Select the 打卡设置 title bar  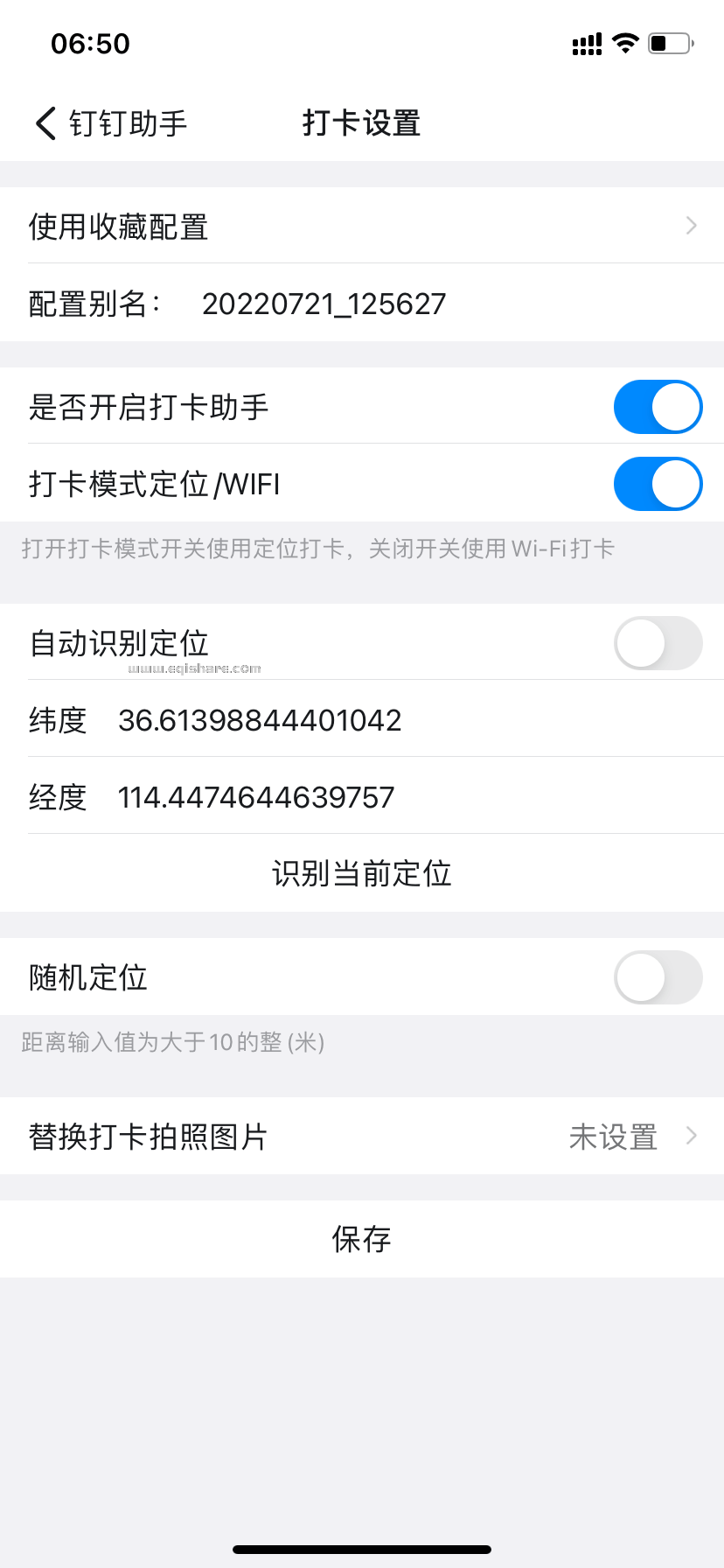click(x=361, y=123)
